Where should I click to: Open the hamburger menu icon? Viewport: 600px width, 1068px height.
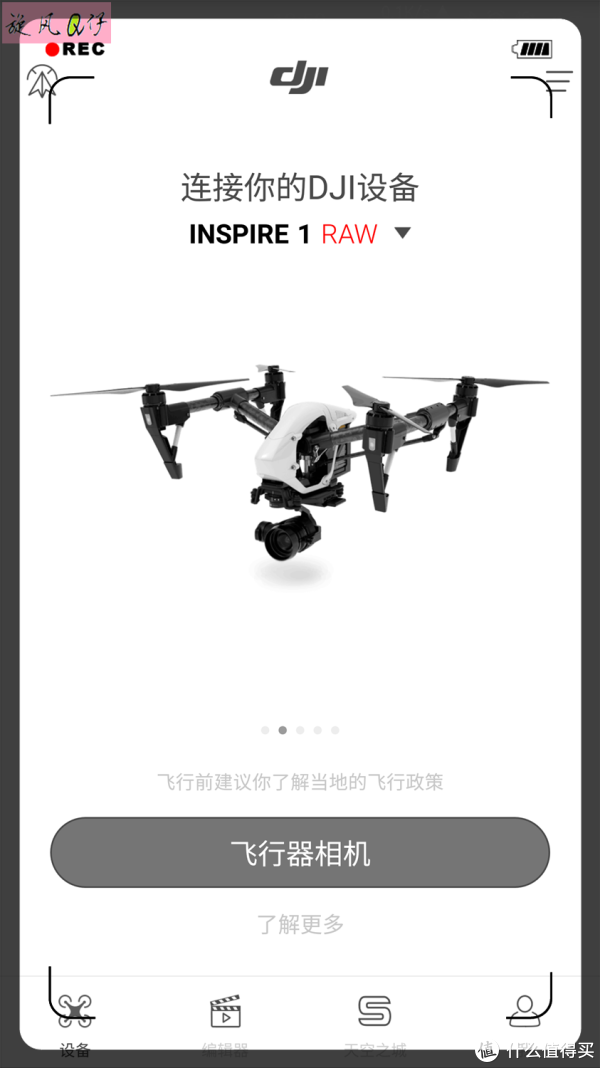(560, 82)
